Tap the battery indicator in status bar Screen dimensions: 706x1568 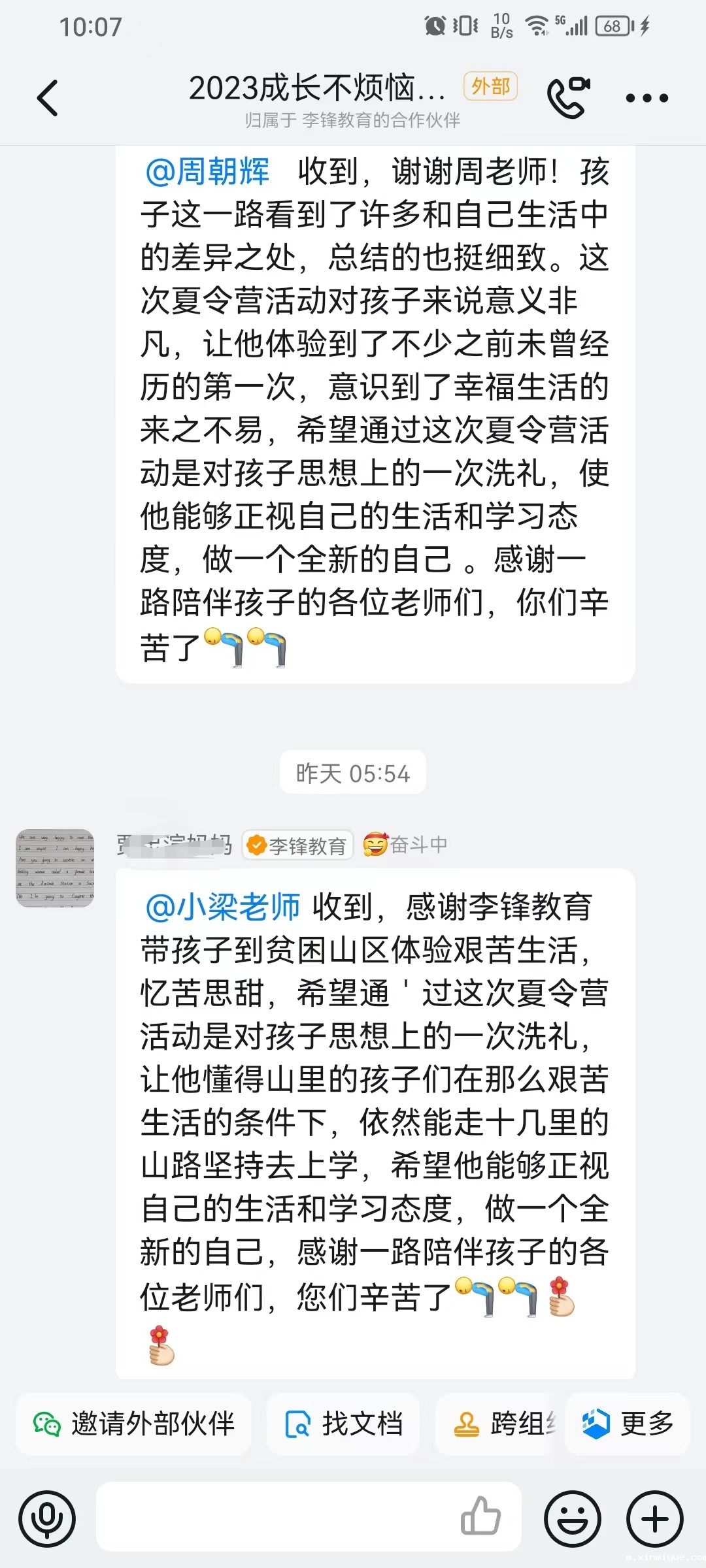coord(613,26)
